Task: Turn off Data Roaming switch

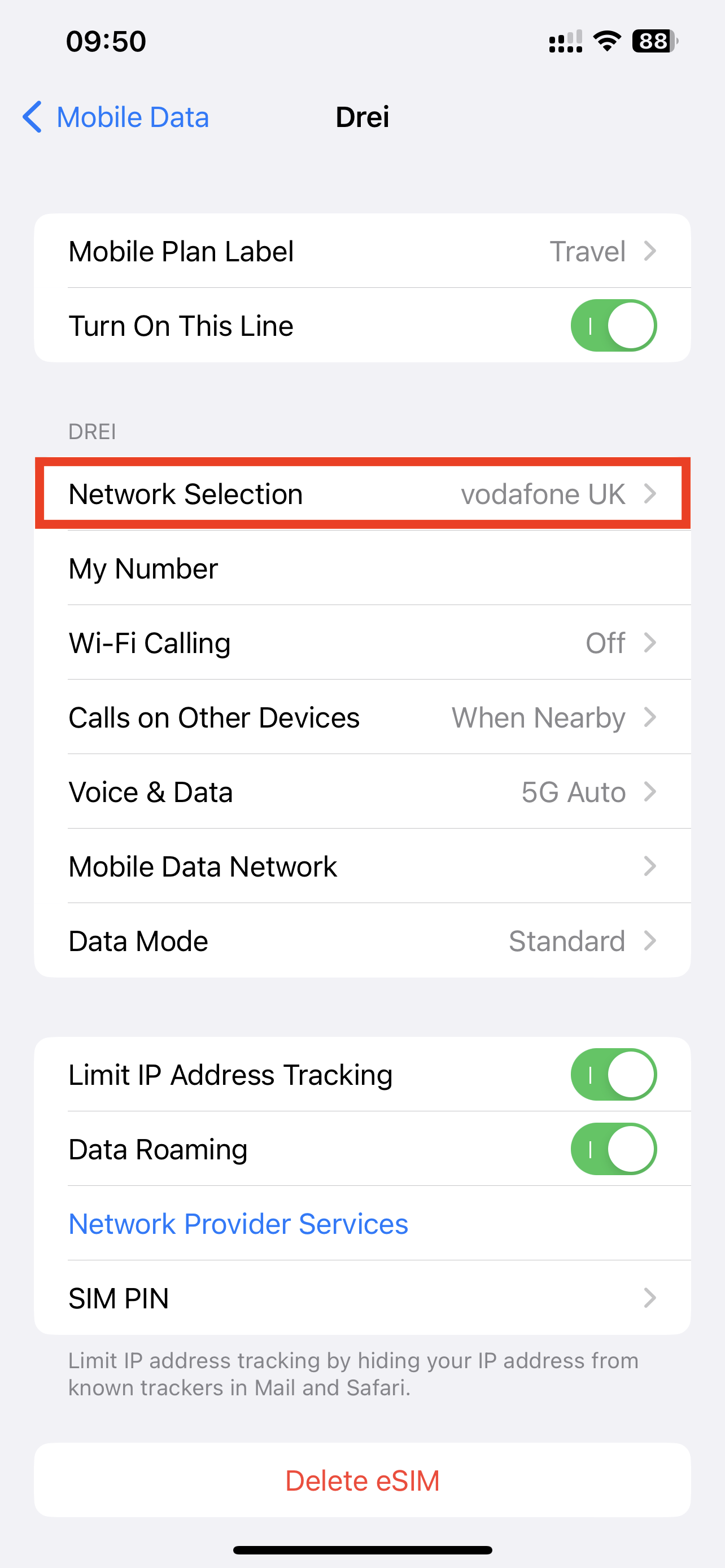Action: coord(613,1149)
